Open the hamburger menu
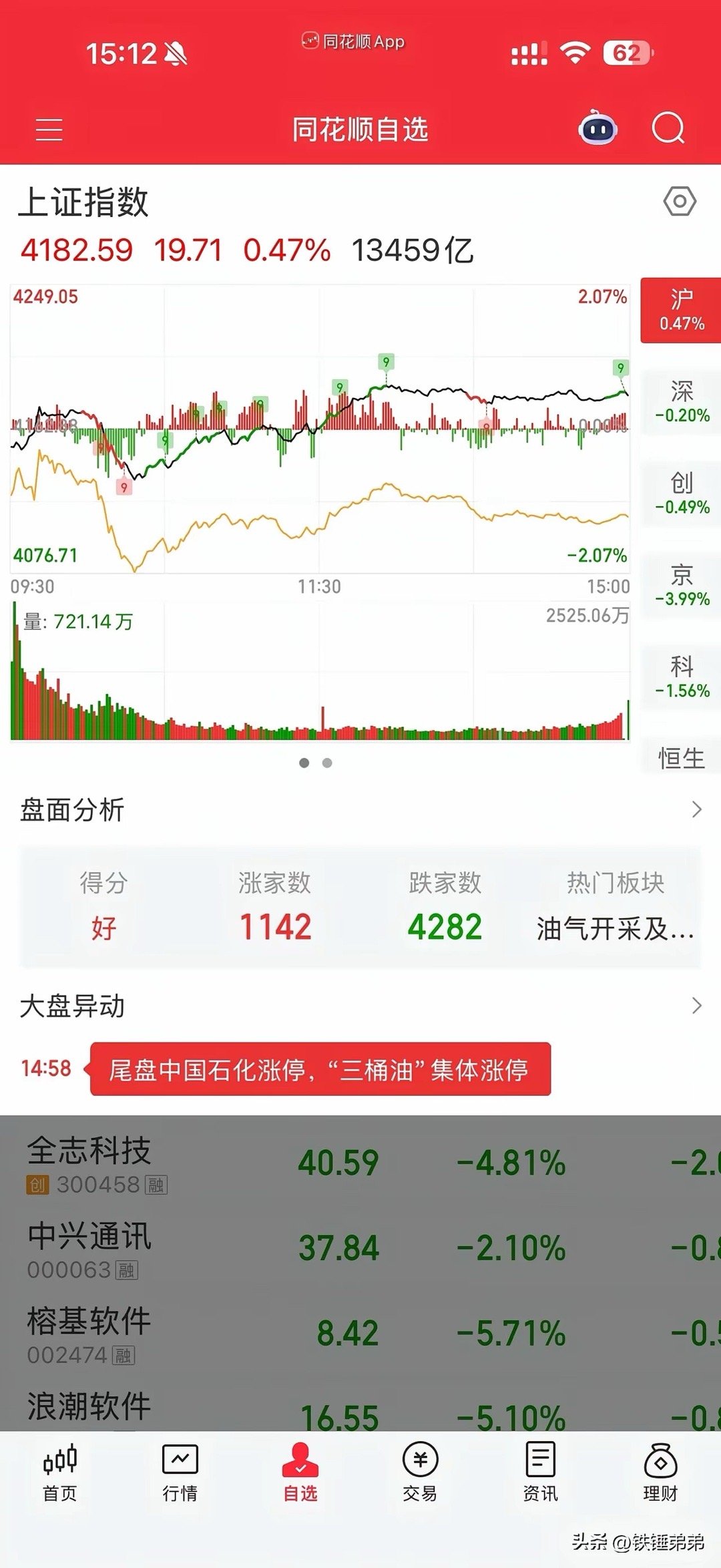The image size is (721, 1568). click(x=49, y=129)
